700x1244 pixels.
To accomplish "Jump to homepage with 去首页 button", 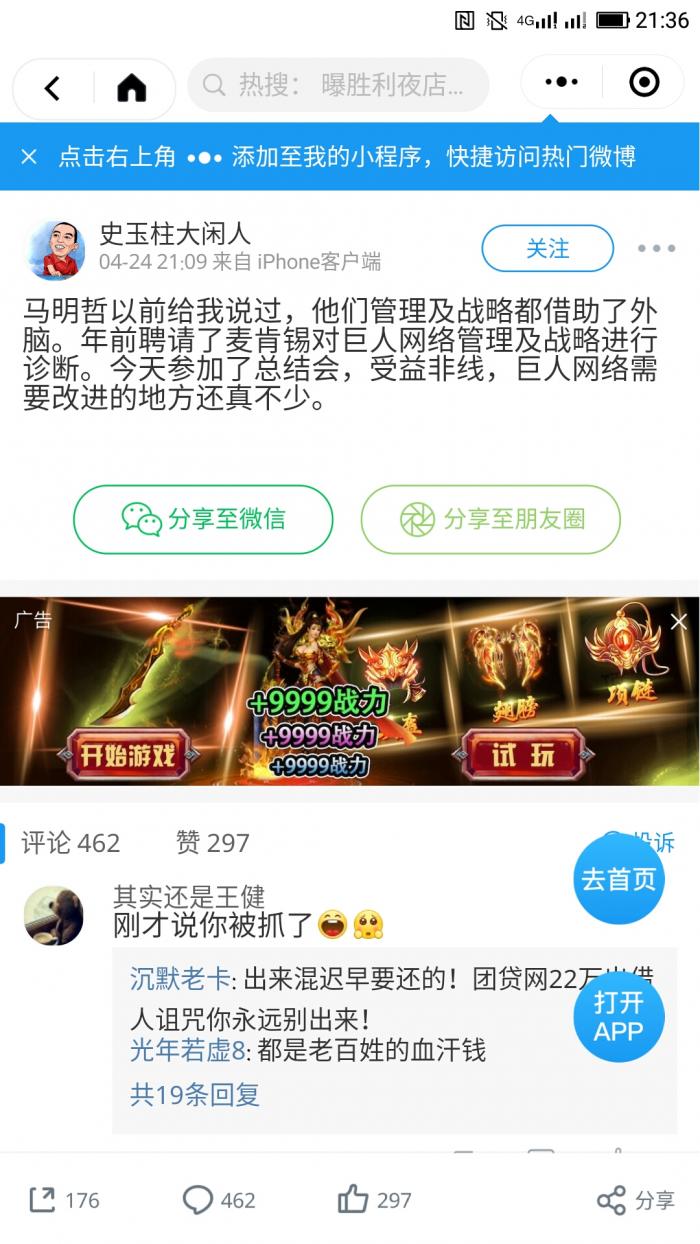I will [618, 879].
